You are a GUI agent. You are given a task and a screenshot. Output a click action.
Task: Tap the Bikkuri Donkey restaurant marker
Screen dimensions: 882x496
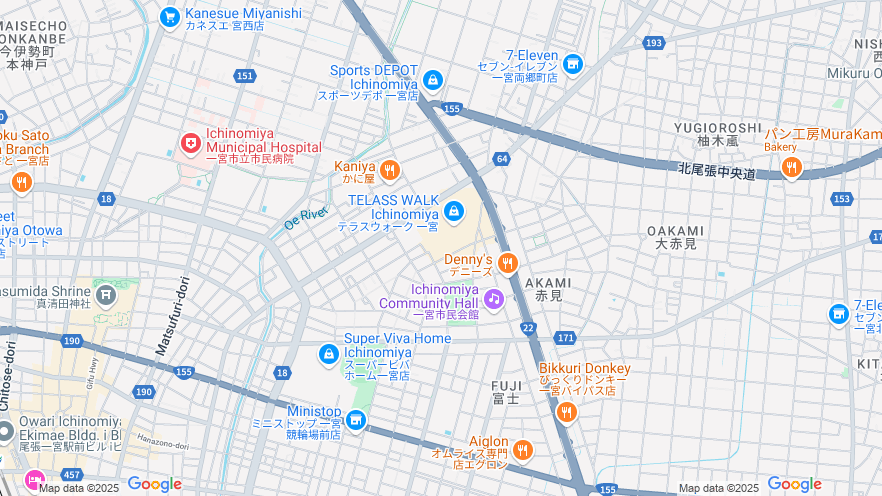click(x=567, y=412)
